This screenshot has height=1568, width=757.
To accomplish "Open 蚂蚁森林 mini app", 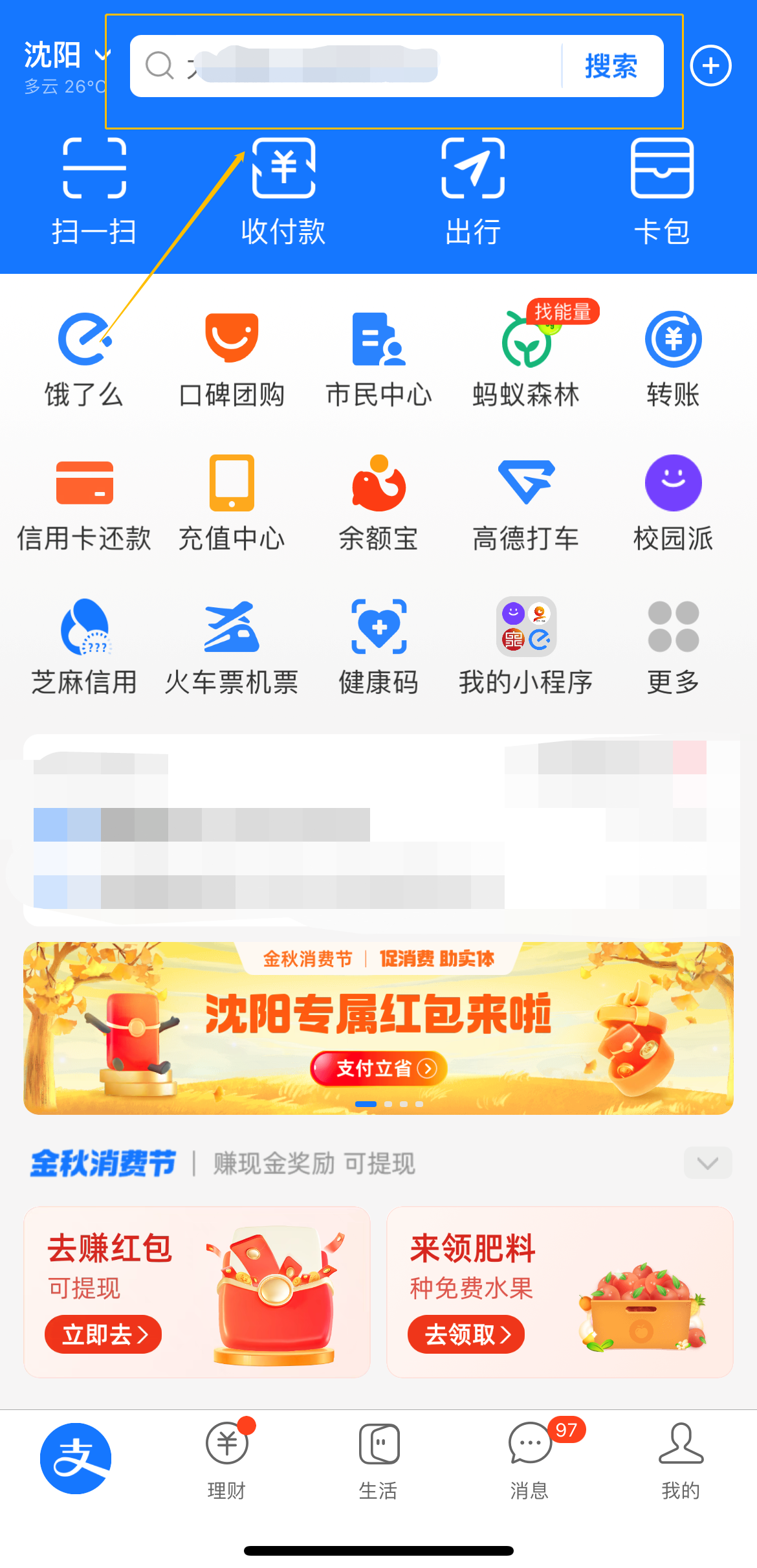I will 526,359.
